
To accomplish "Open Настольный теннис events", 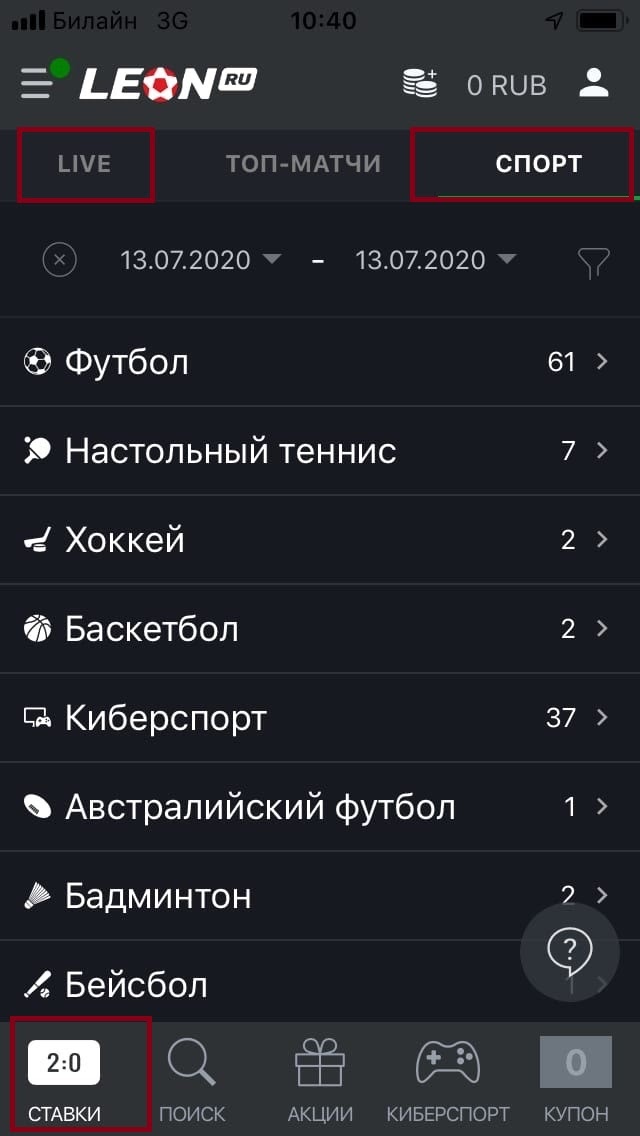I will click(x=320, y=451).
